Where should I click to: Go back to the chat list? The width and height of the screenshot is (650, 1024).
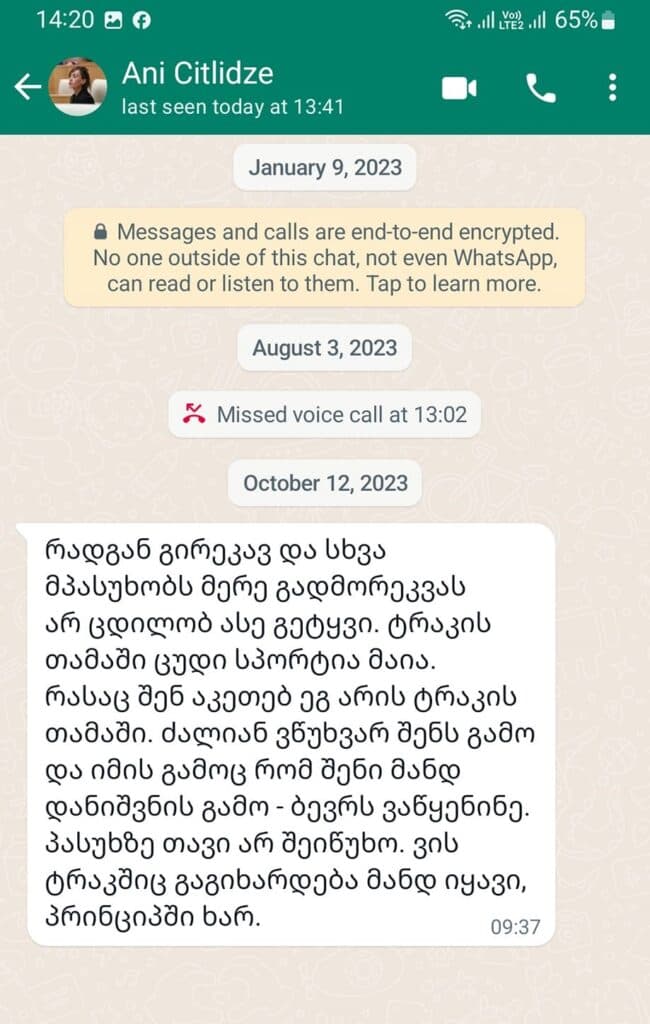26,88
